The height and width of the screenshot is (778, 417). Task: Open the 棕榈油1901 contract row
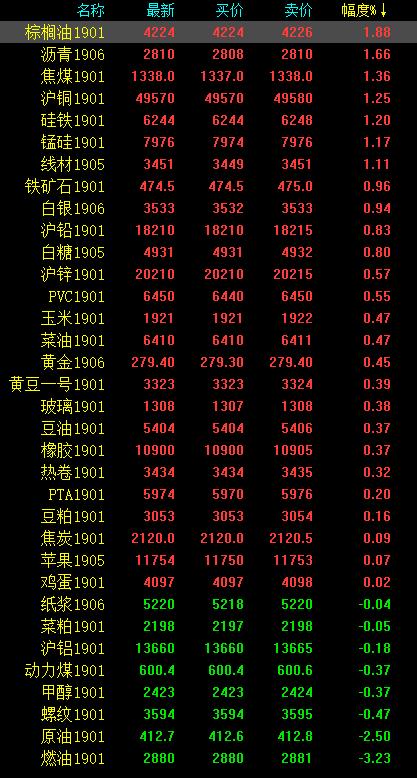(x=208, y=33)
